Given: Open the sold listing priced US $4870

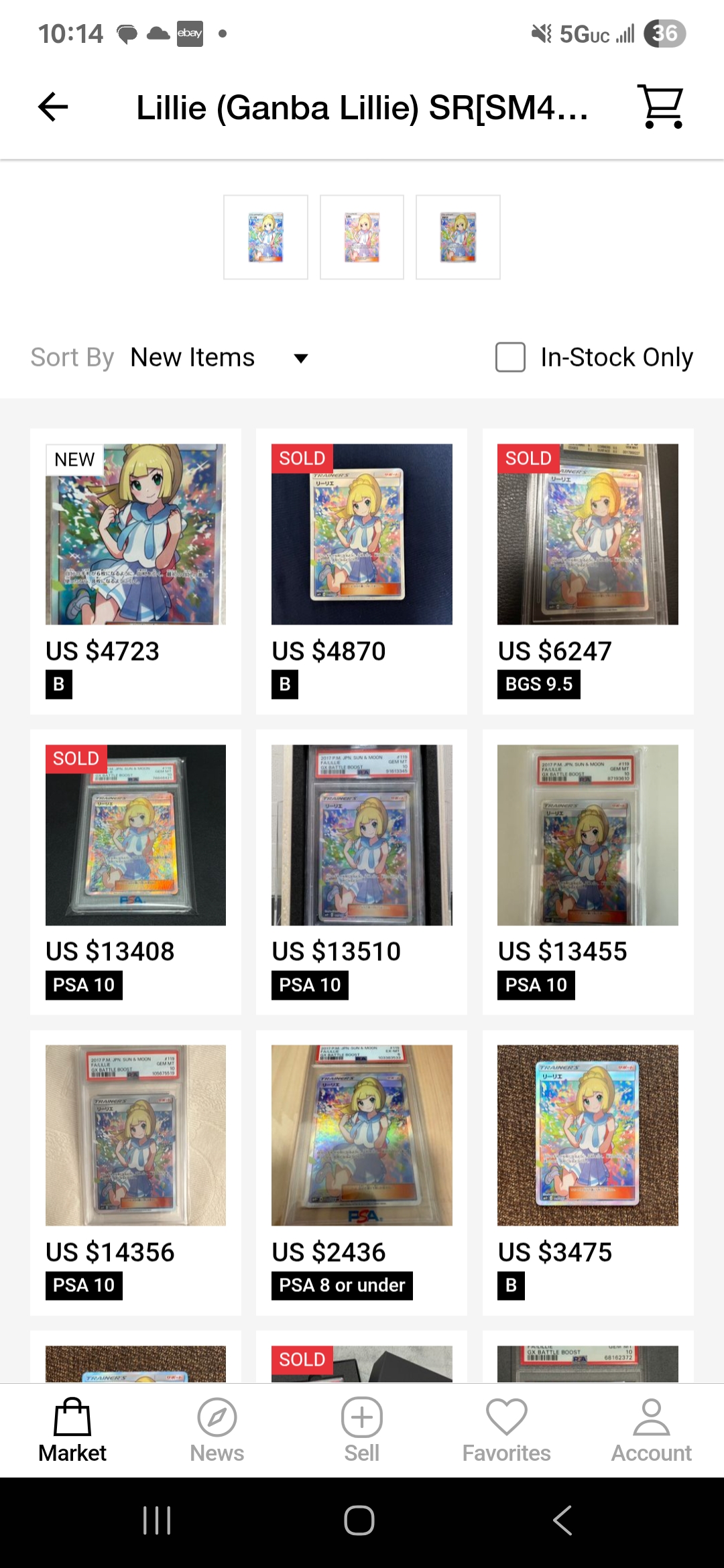Looking at the screenshot, I should [x=361, y=572].
